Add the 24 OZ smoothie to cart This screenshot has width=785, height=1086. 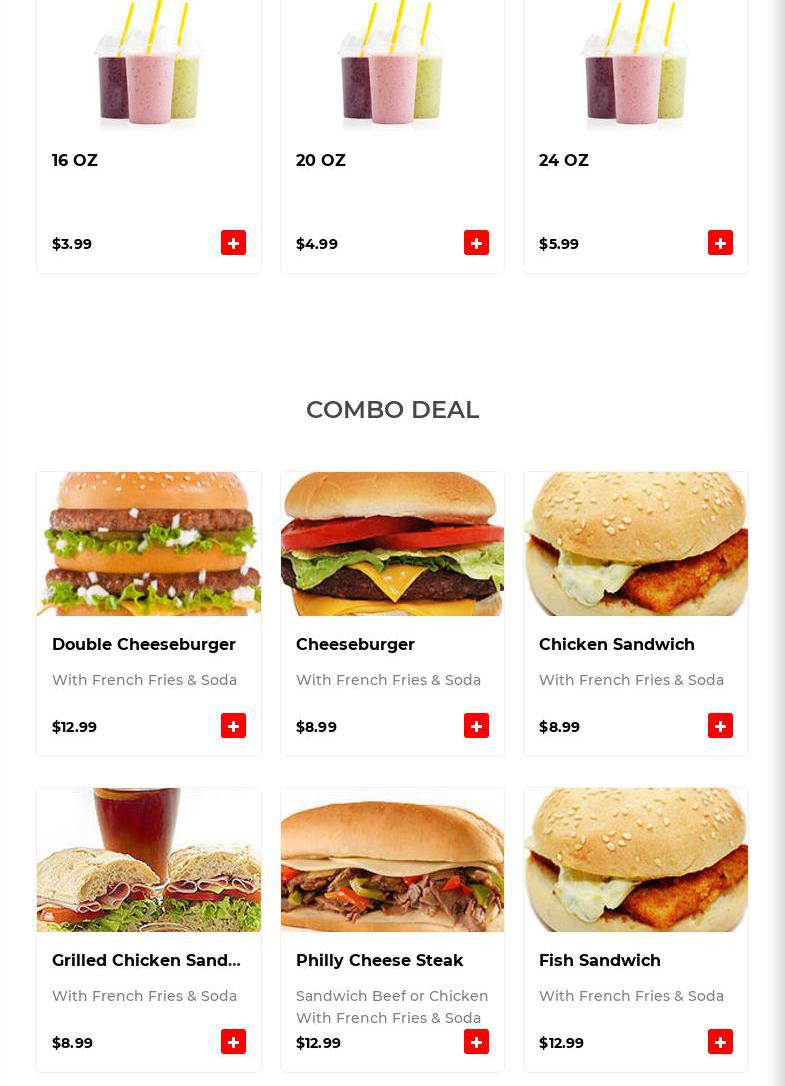(720, 243)
